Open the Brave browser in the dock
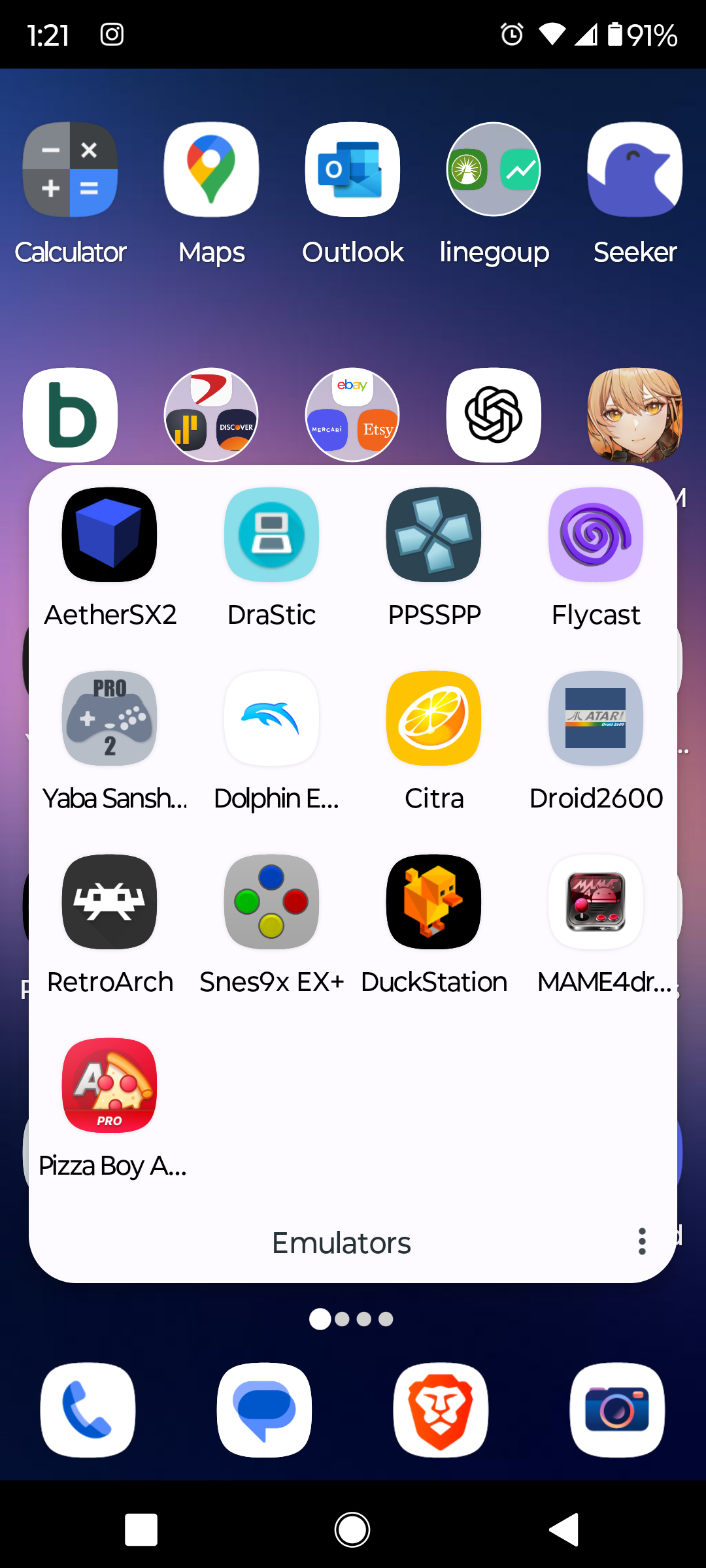 click(441, 1410)
